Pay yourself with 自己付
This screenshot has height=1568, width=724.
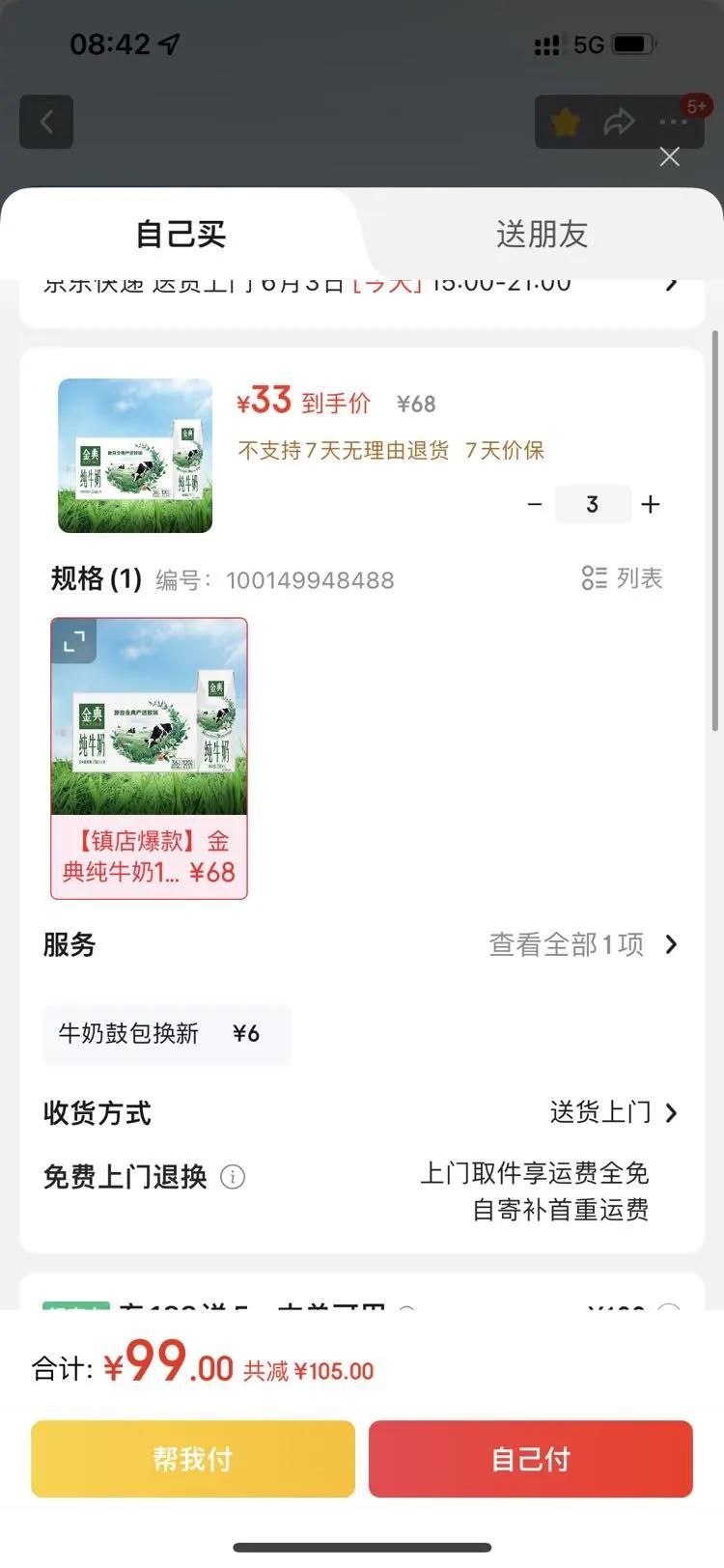click(531, 1458)
